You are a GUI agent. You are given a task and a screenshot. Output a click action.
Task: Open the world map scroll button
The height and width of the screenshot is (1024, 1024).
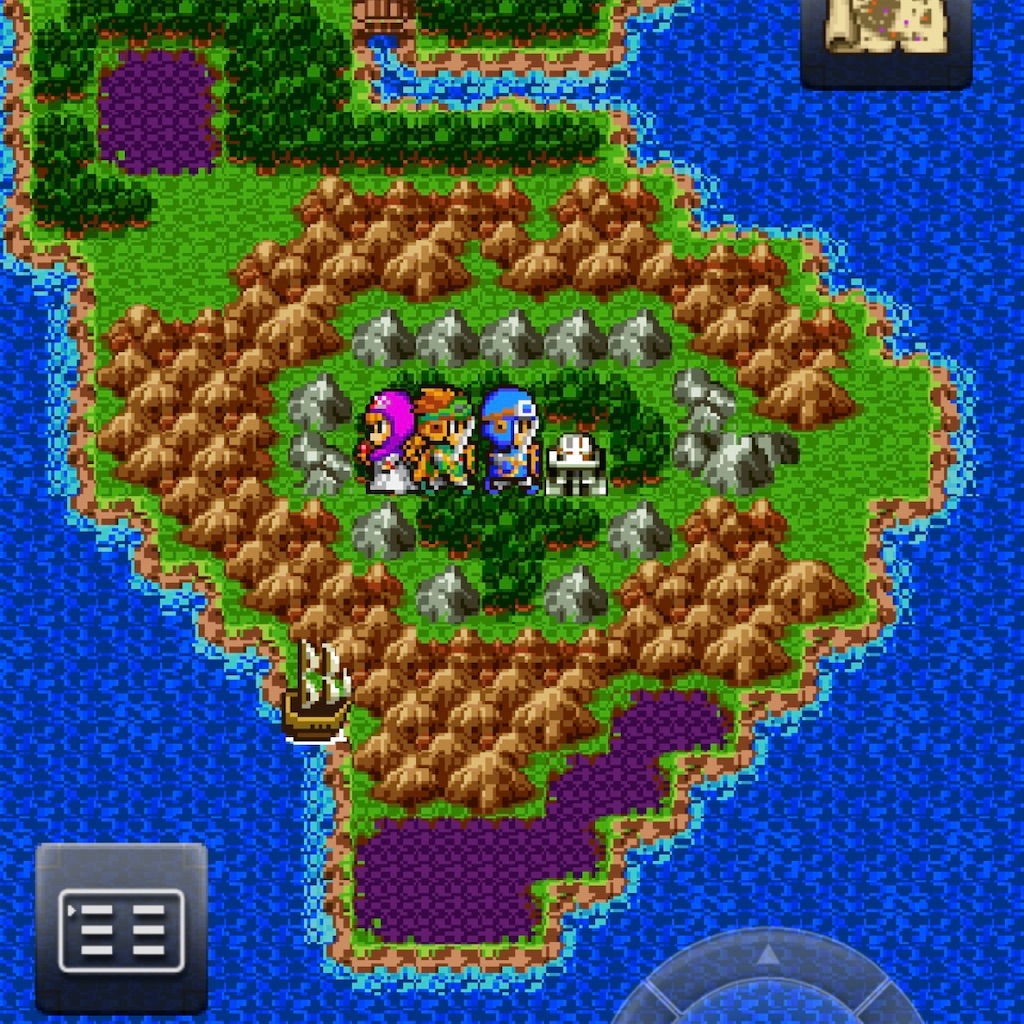tap(886, 40)
